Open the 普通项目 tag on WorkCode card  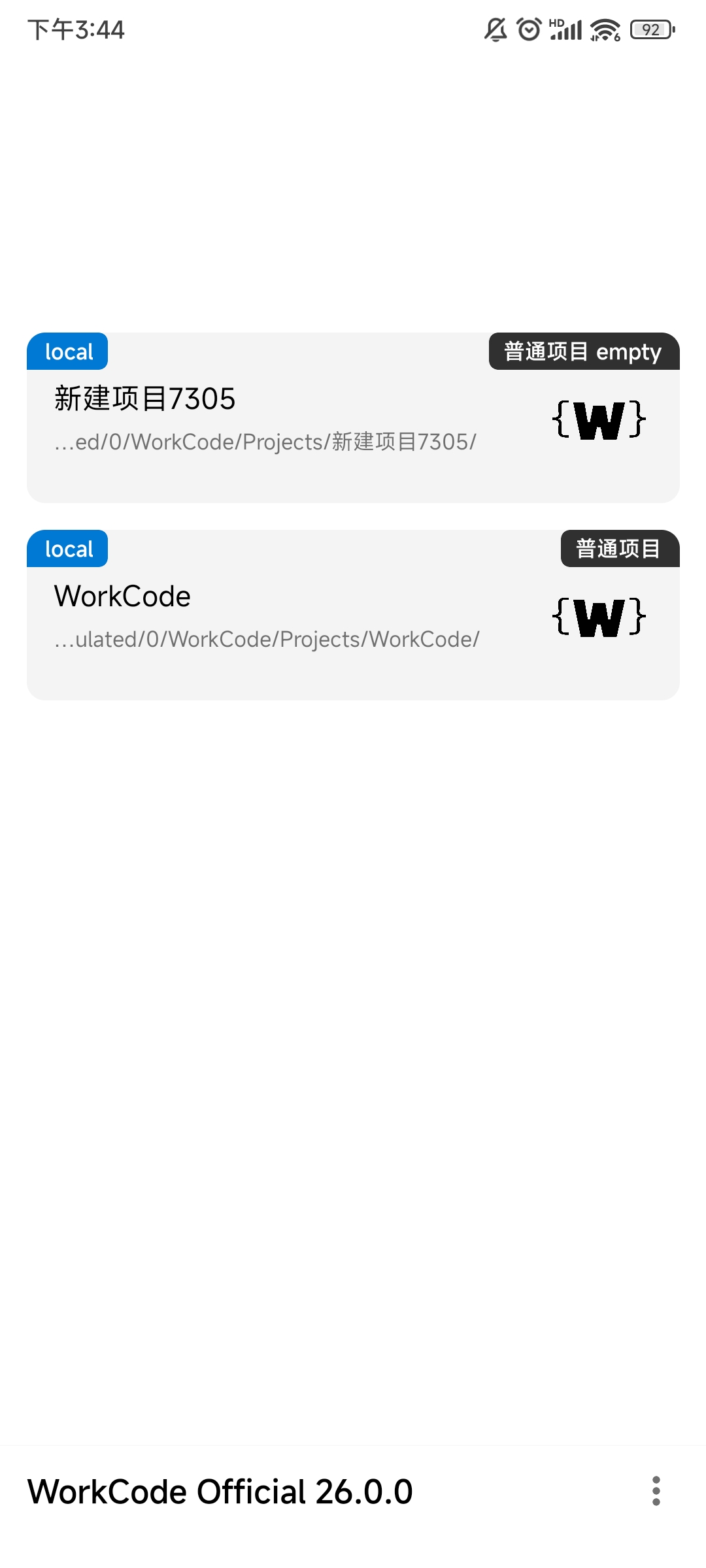(619, 549)
